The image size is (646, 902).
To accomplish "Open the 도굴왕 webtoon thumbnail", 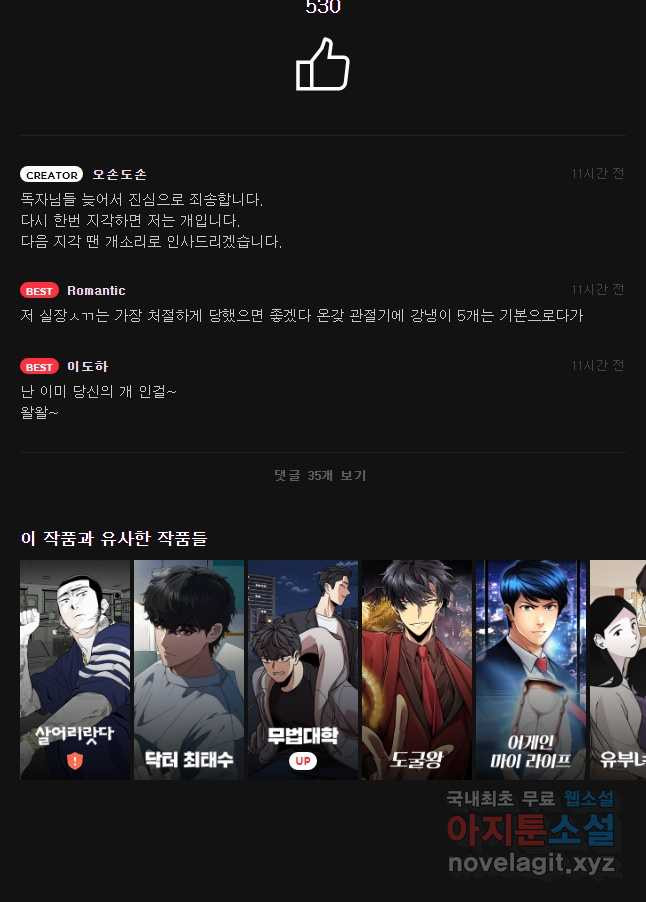I will 417,669.
